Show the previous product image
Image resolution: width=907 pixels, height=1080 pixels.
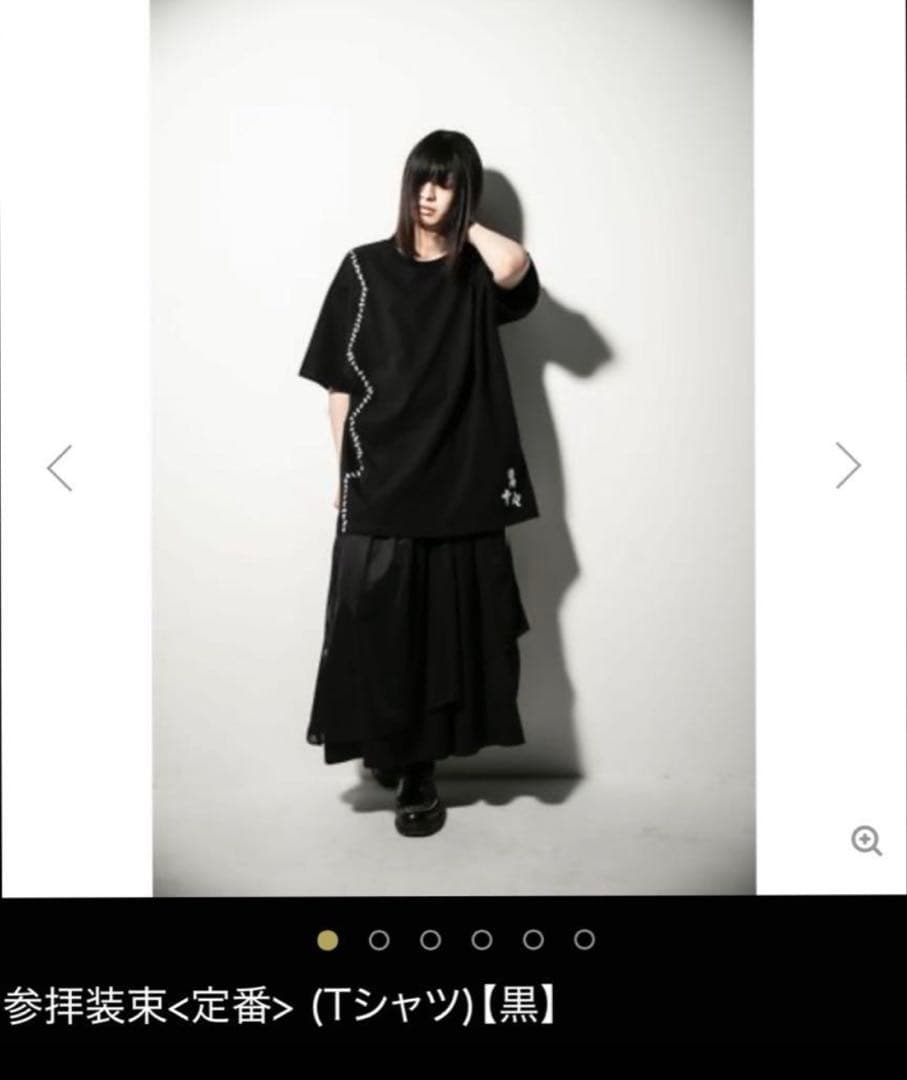click(60, 466)
